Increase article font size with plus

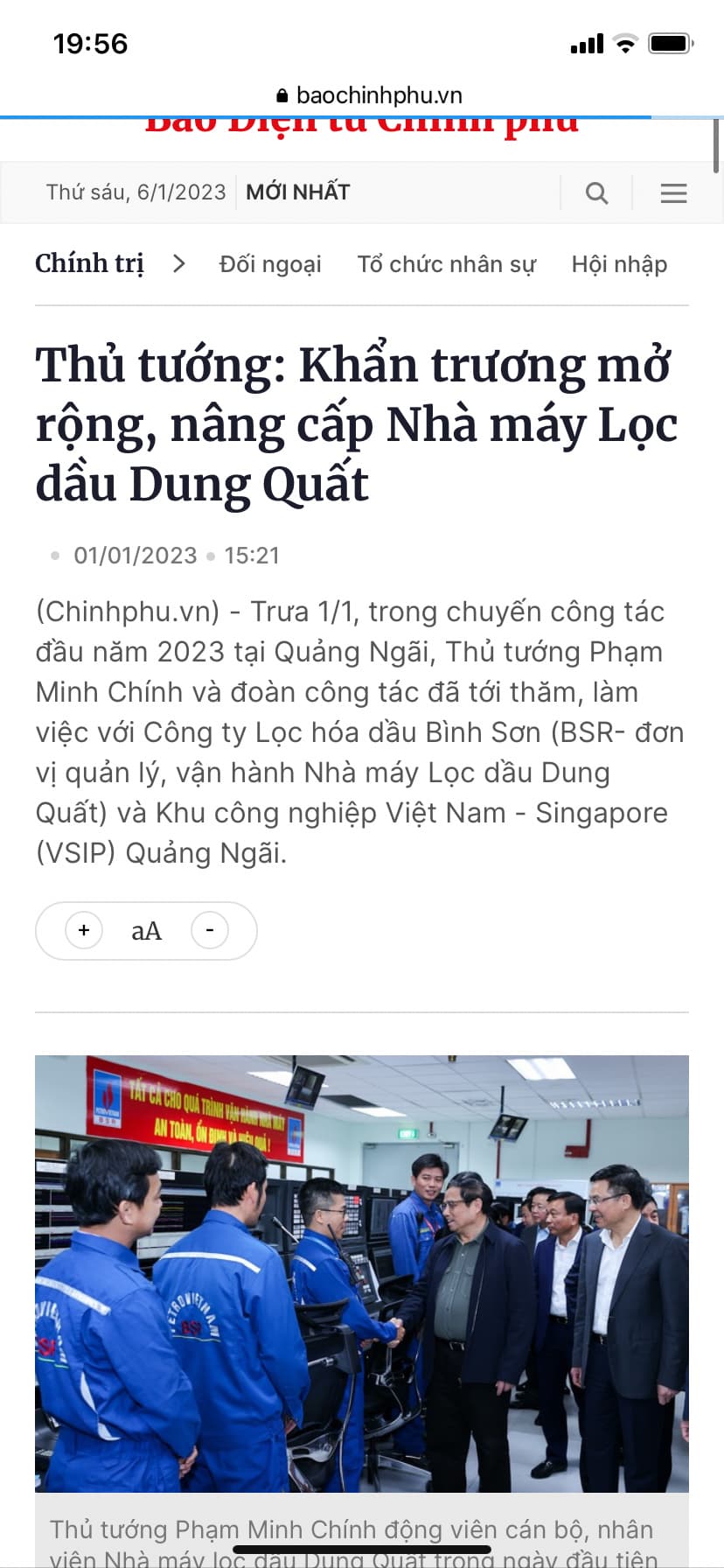84,930
